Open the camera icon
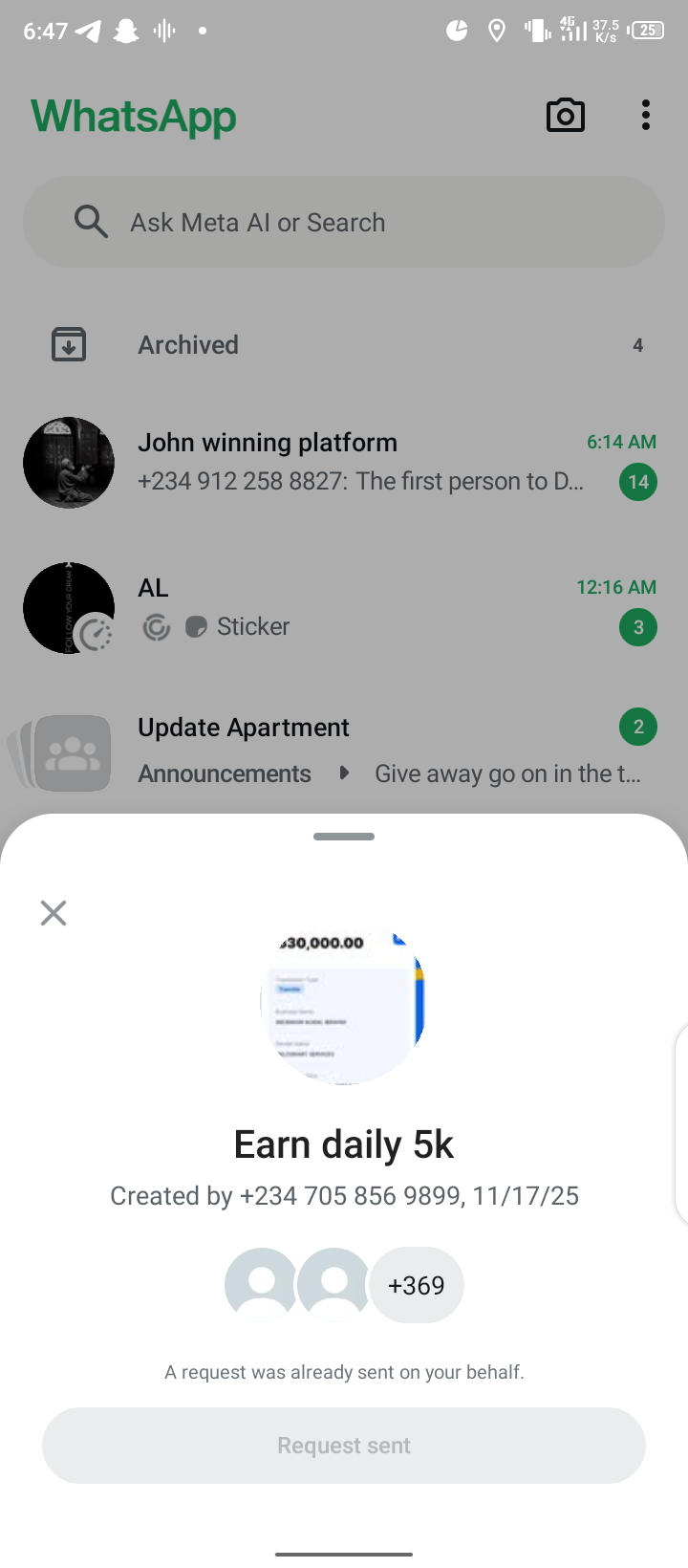Image resolution: width=688 pixels, height=1568 pixels. pyautogui.click(x=565, y=116)
